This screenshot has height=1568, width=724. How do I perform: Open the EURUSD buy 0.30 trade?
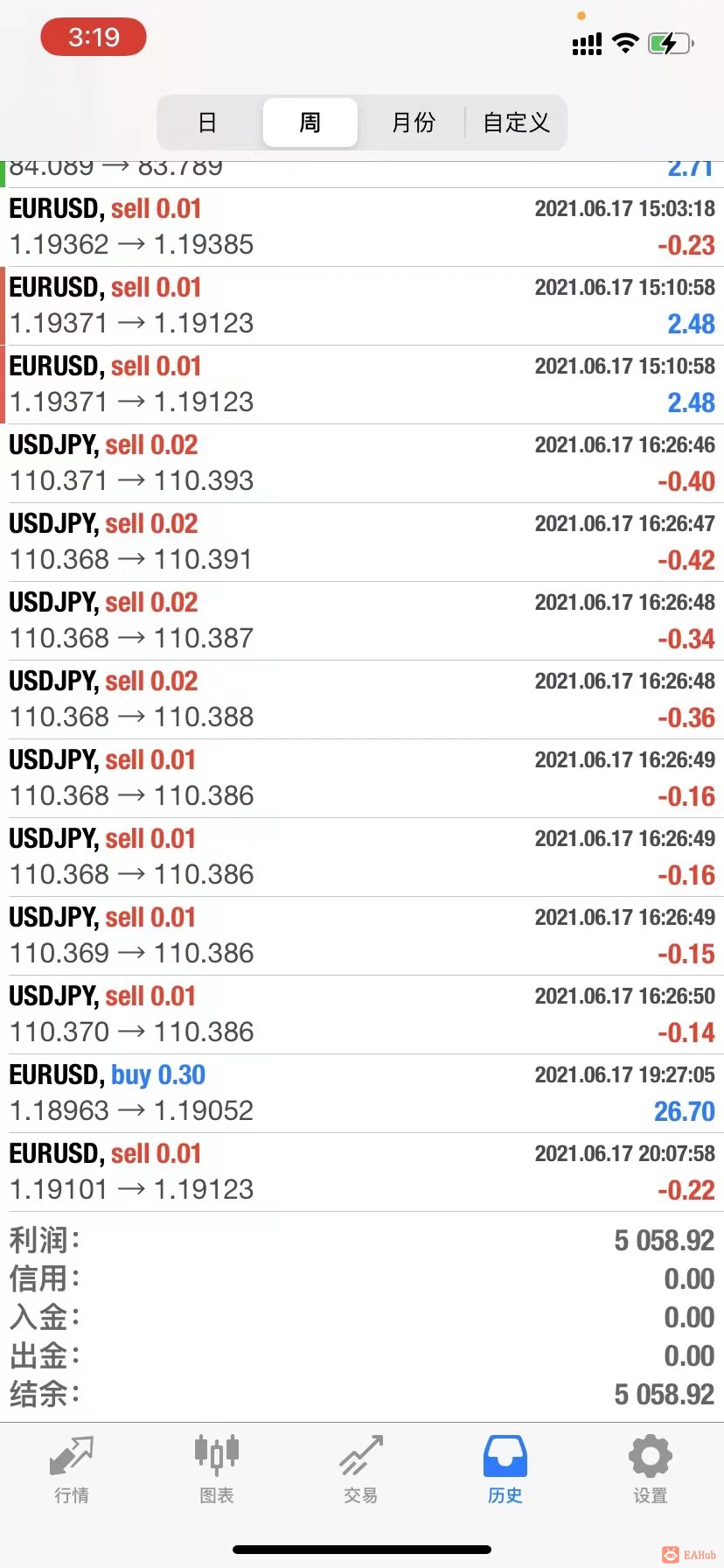(362, 1093)
